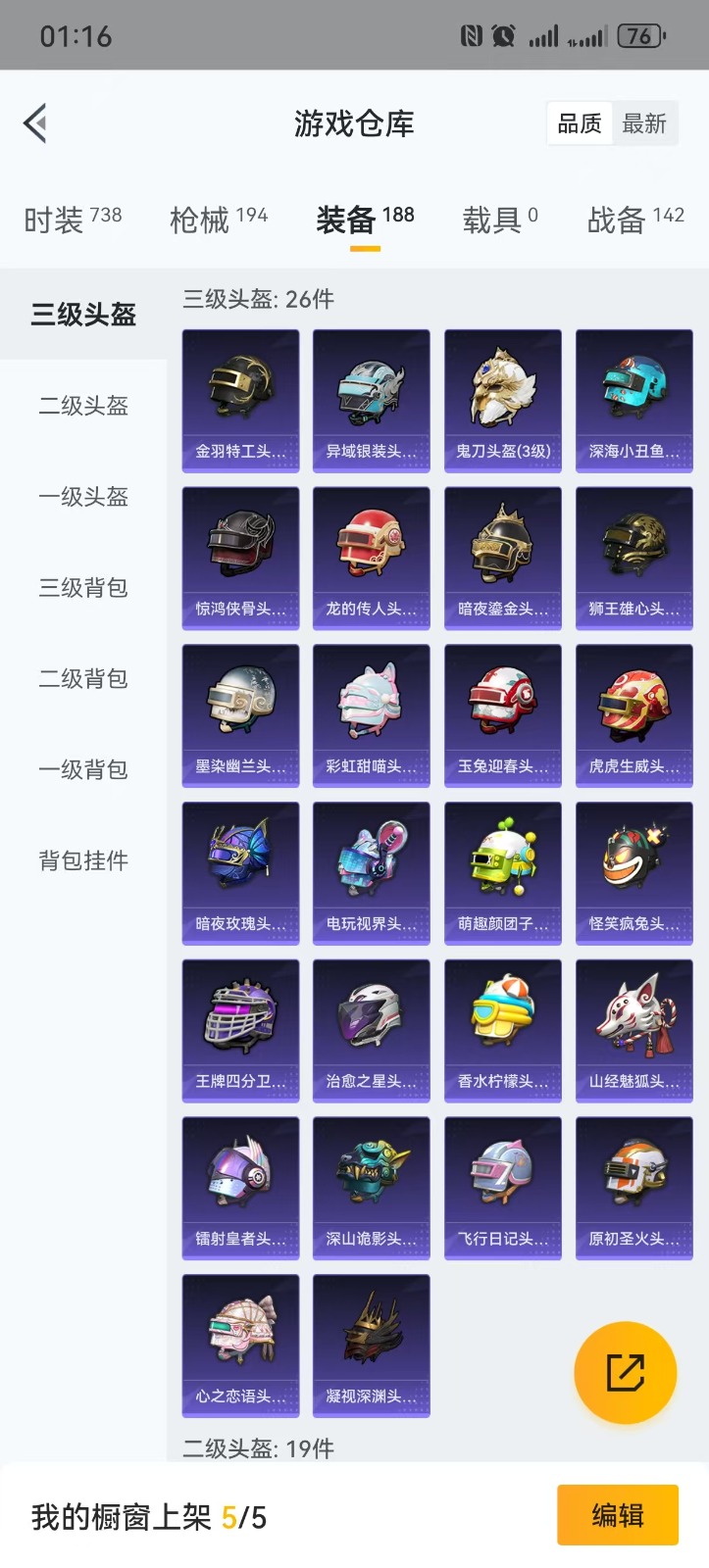Open the 龙的传人头盔 tile

pos(372,558)
